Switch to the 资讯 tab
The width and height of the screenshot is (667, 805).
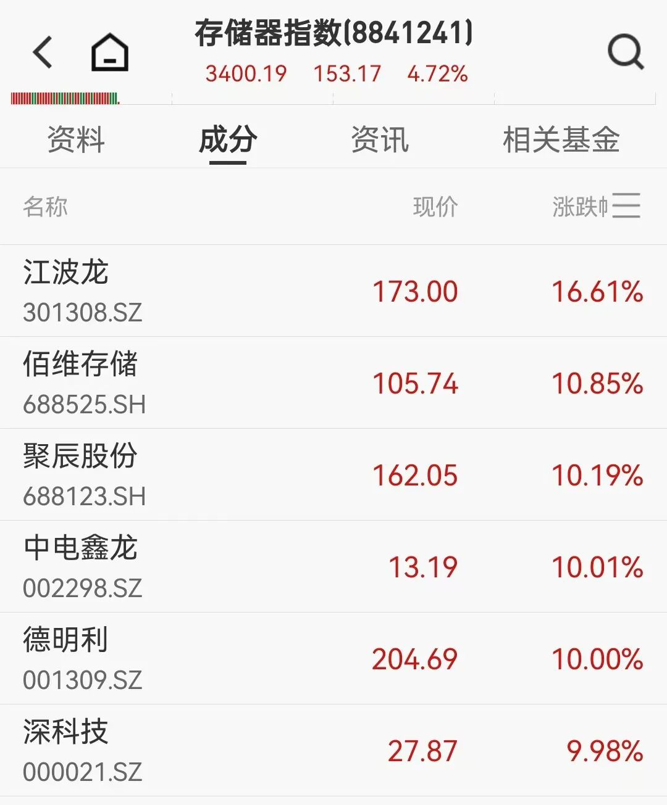pyautogui.click(x=380, y=140)
